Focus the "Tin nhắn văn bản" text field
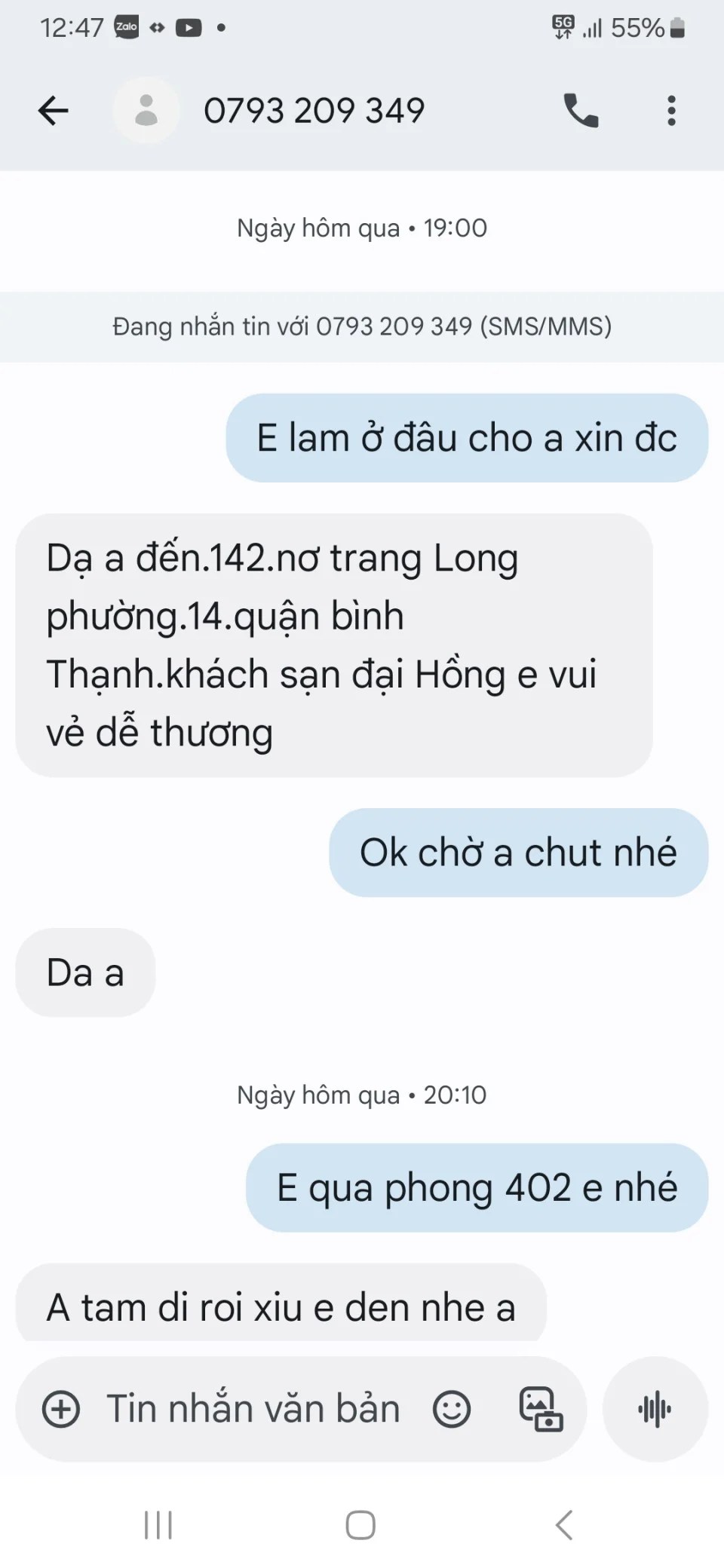The width and height of the screenshot is (724, 1568). click(x=253, y=1410)
